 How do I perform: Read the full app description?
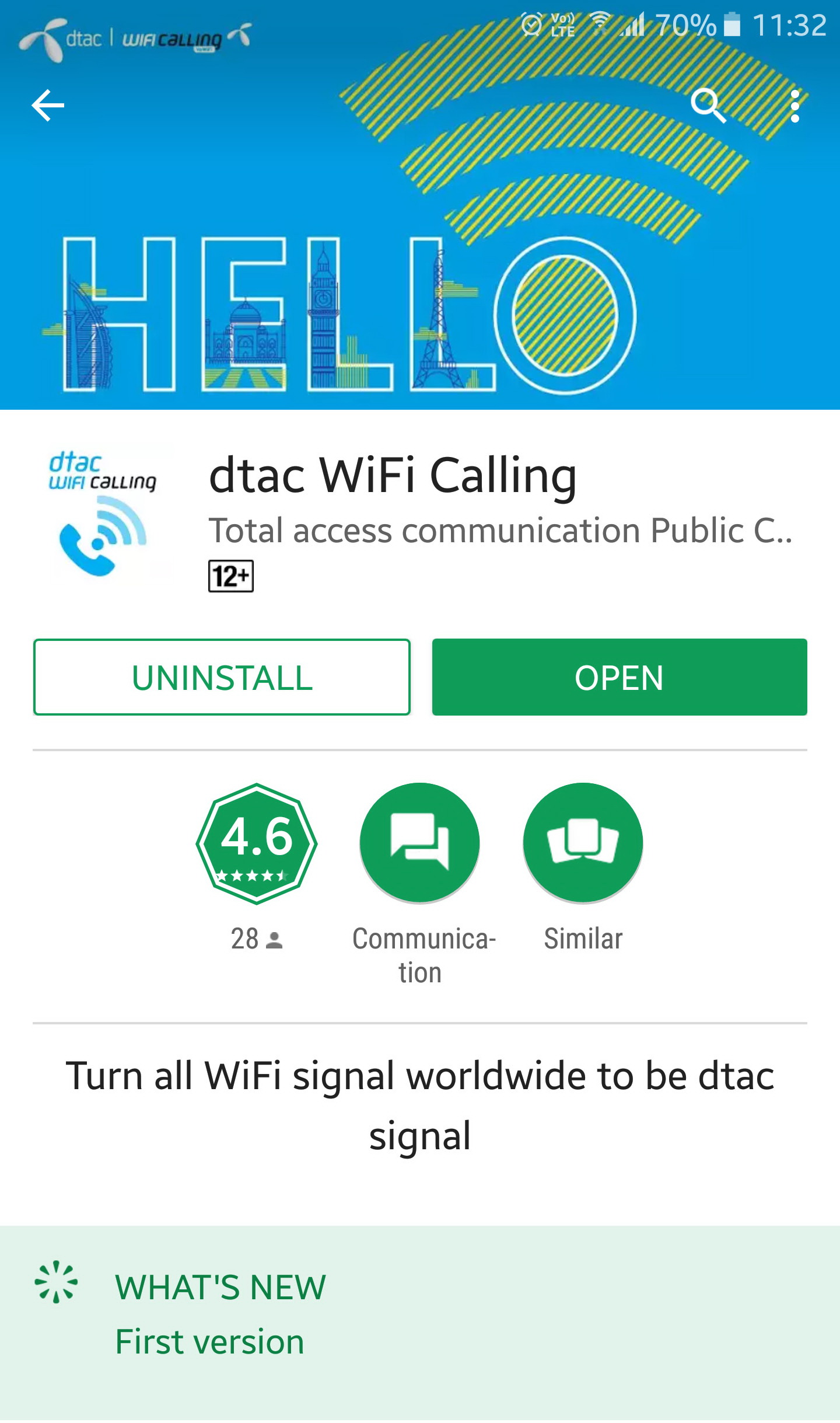tap(419, 1105)
